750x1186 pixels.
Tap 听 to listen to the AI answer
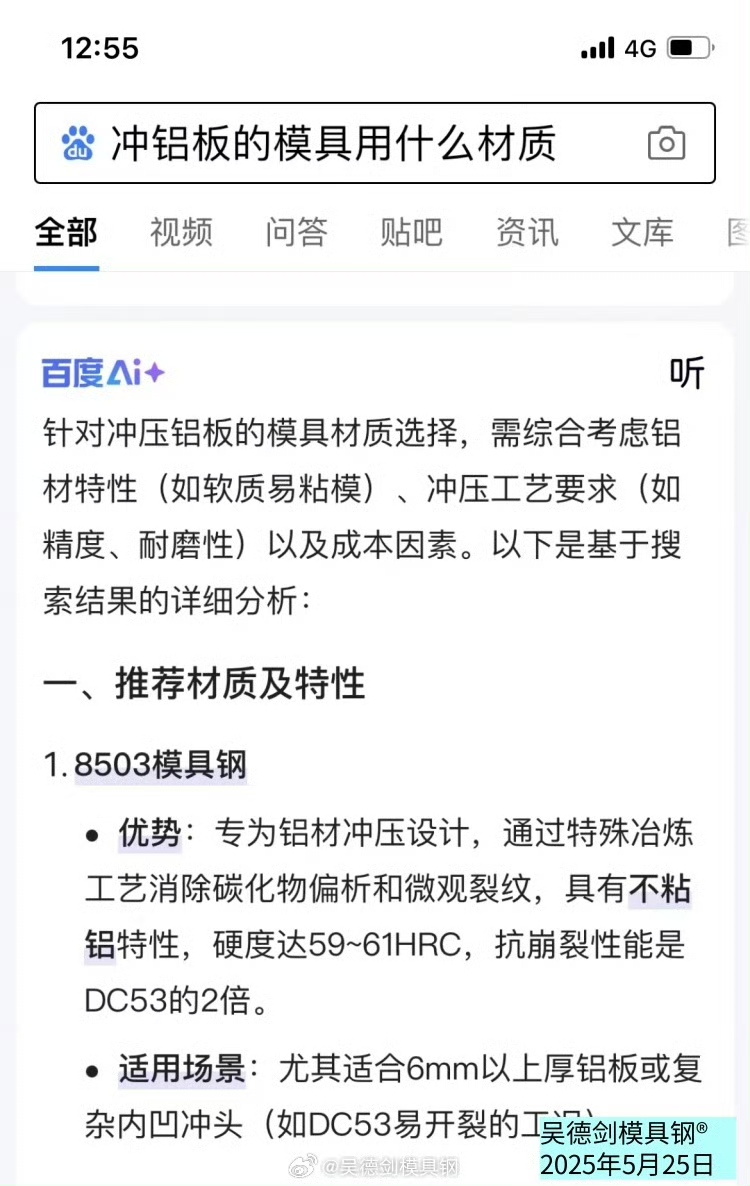tap(687, 373)
